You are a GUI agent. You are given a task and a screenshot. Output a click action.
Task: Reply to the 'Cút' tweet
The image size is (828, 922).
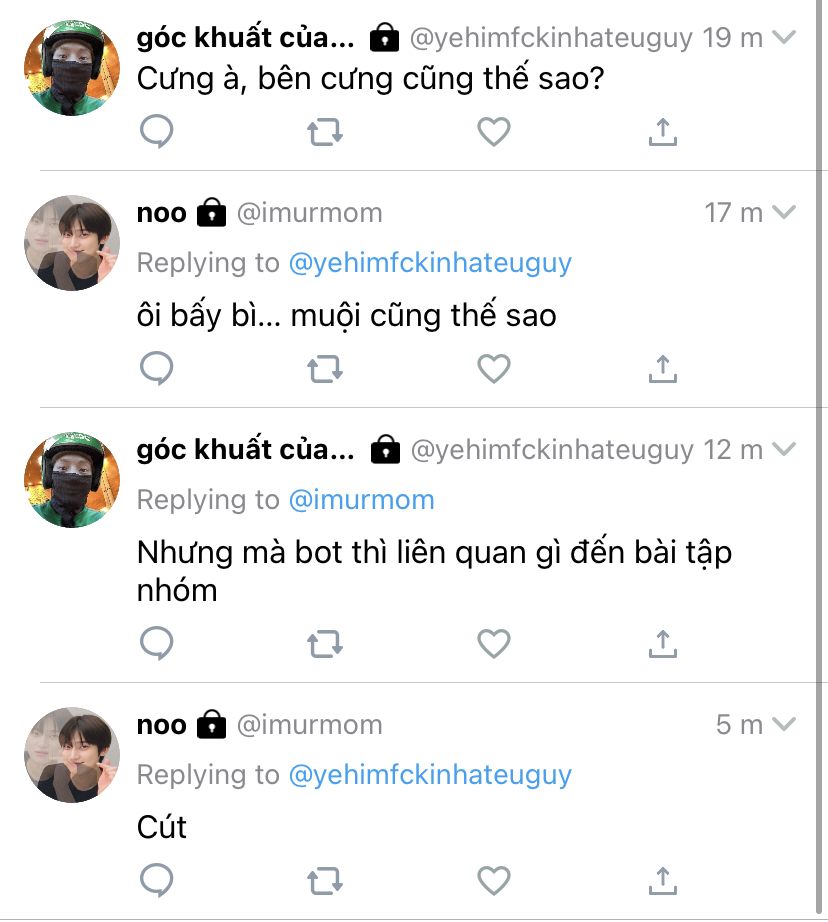(x=156, y=881)
